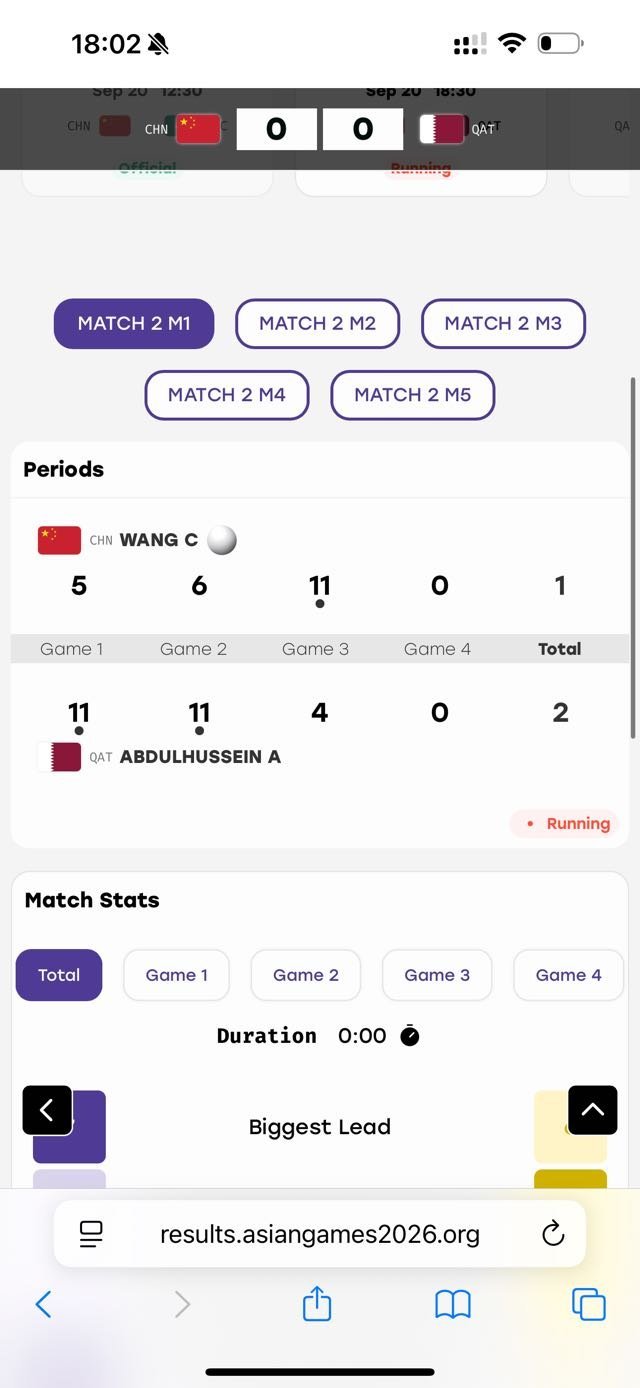Screen dimensions: 640x1388
Task: Show Total match stats
Action: point(59,975)
